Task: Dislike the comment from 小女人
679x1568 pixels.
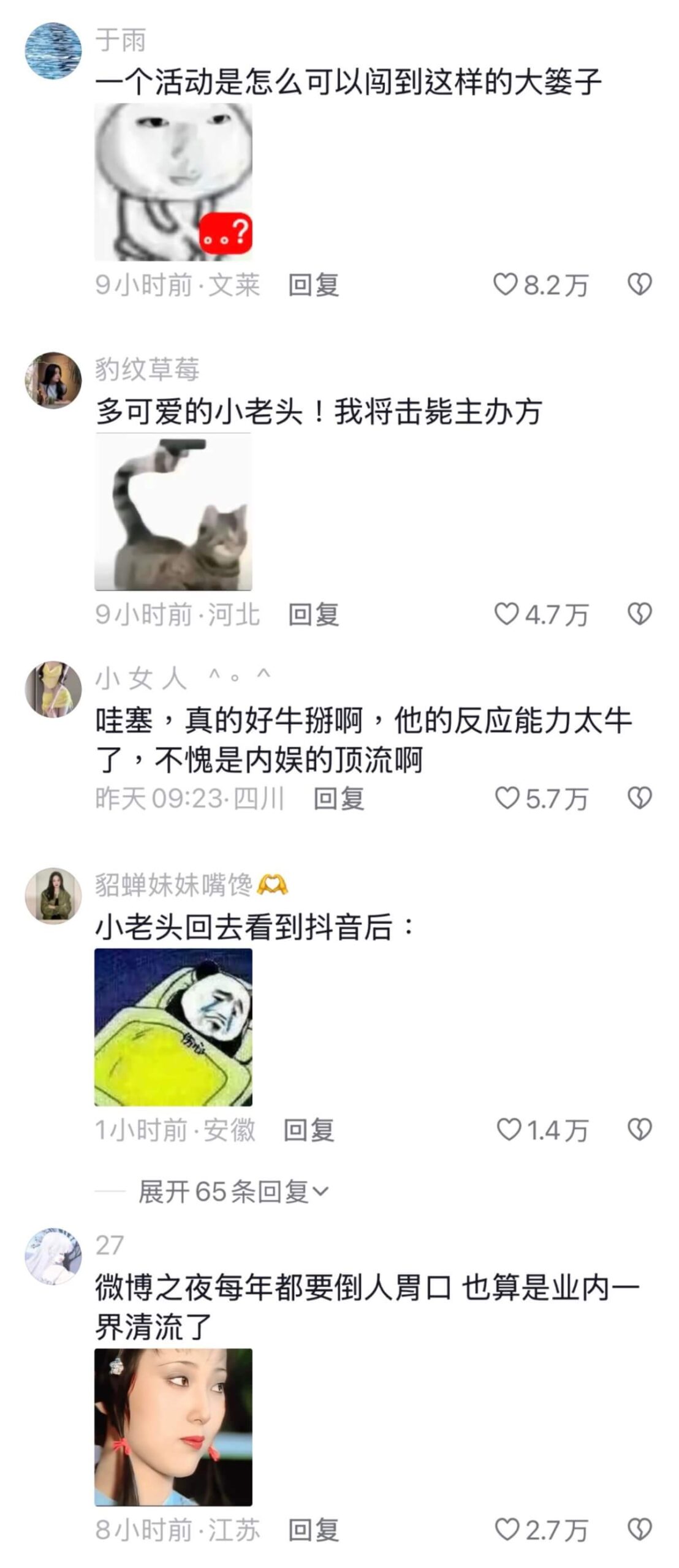Action: point(640,798)
